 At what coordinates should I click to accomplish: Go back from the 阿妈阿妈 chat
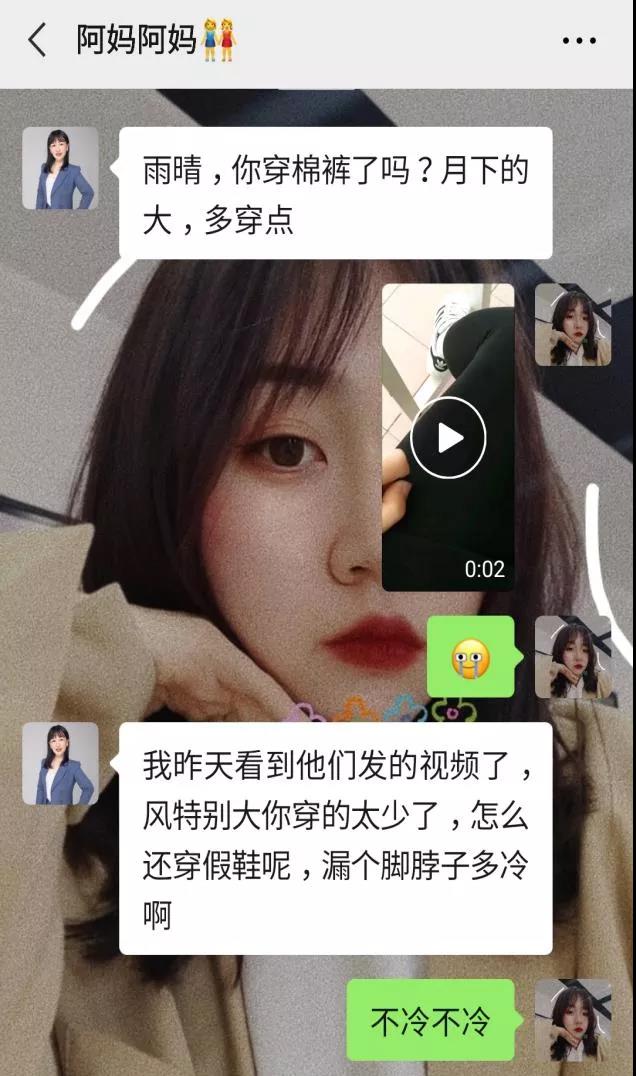(37, 41)
